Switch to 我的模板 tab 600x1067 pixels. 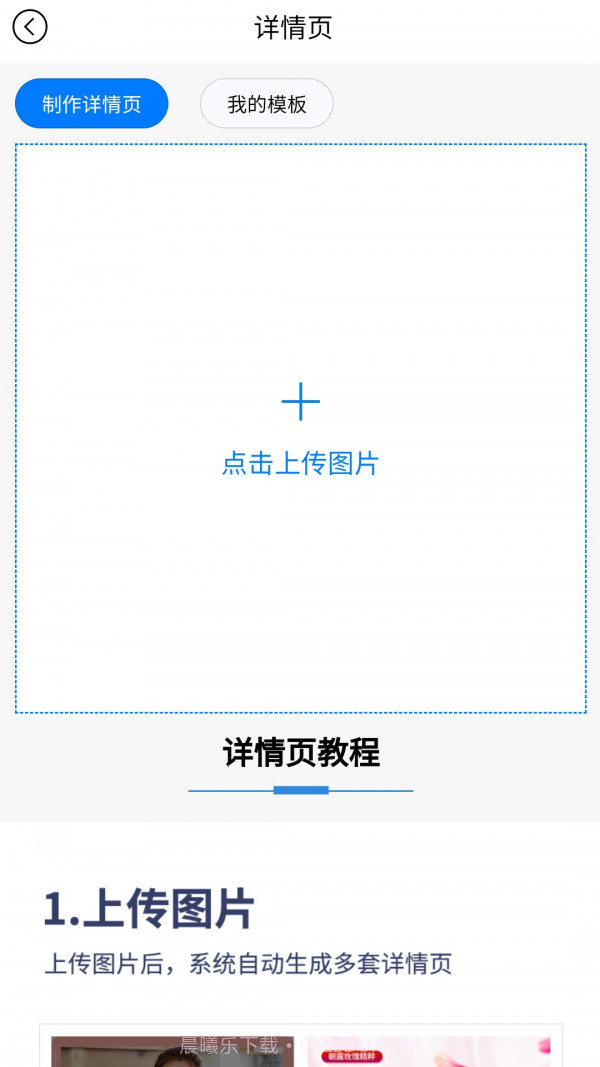[x=267, y=104]
